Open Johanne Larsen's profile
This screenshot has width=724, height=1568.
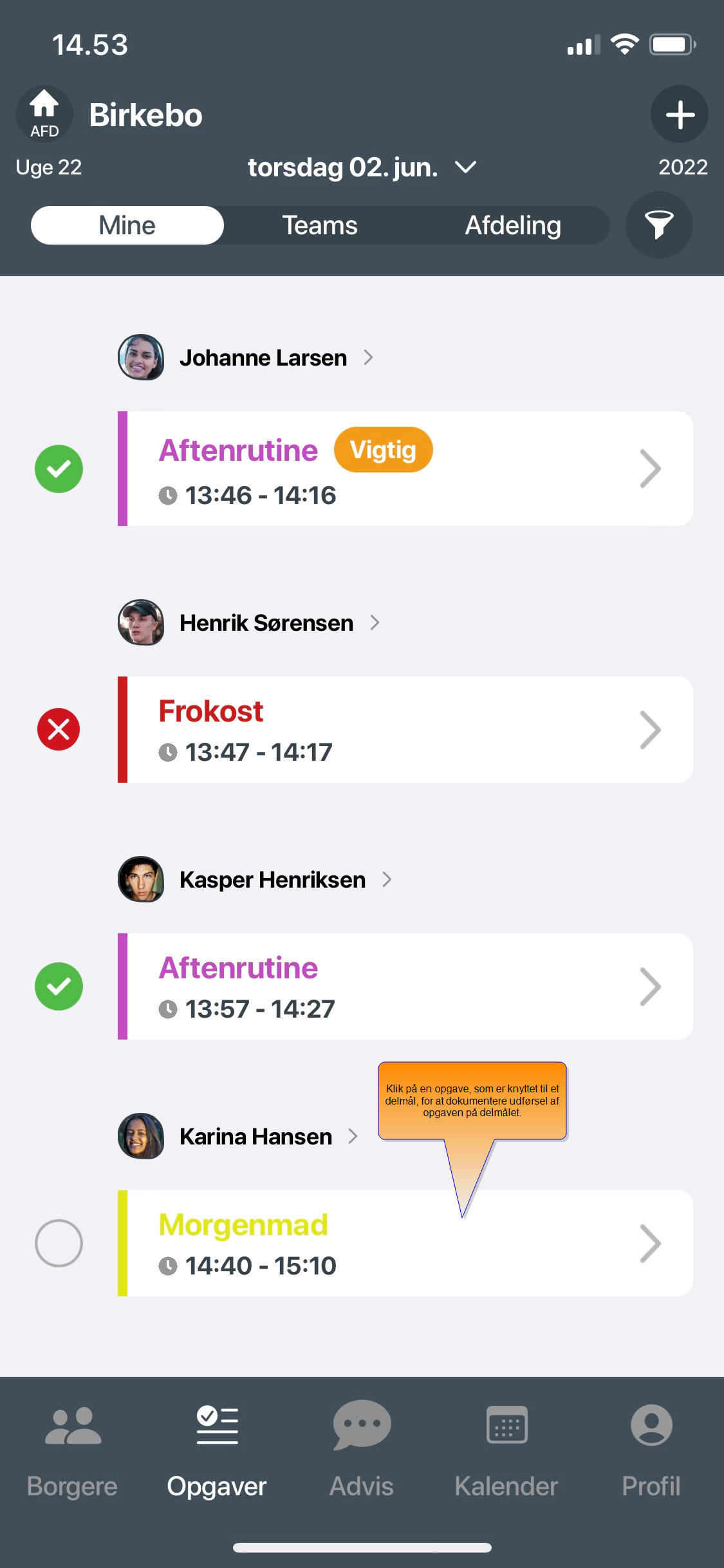pyautogui.click(x=246, y=357)
